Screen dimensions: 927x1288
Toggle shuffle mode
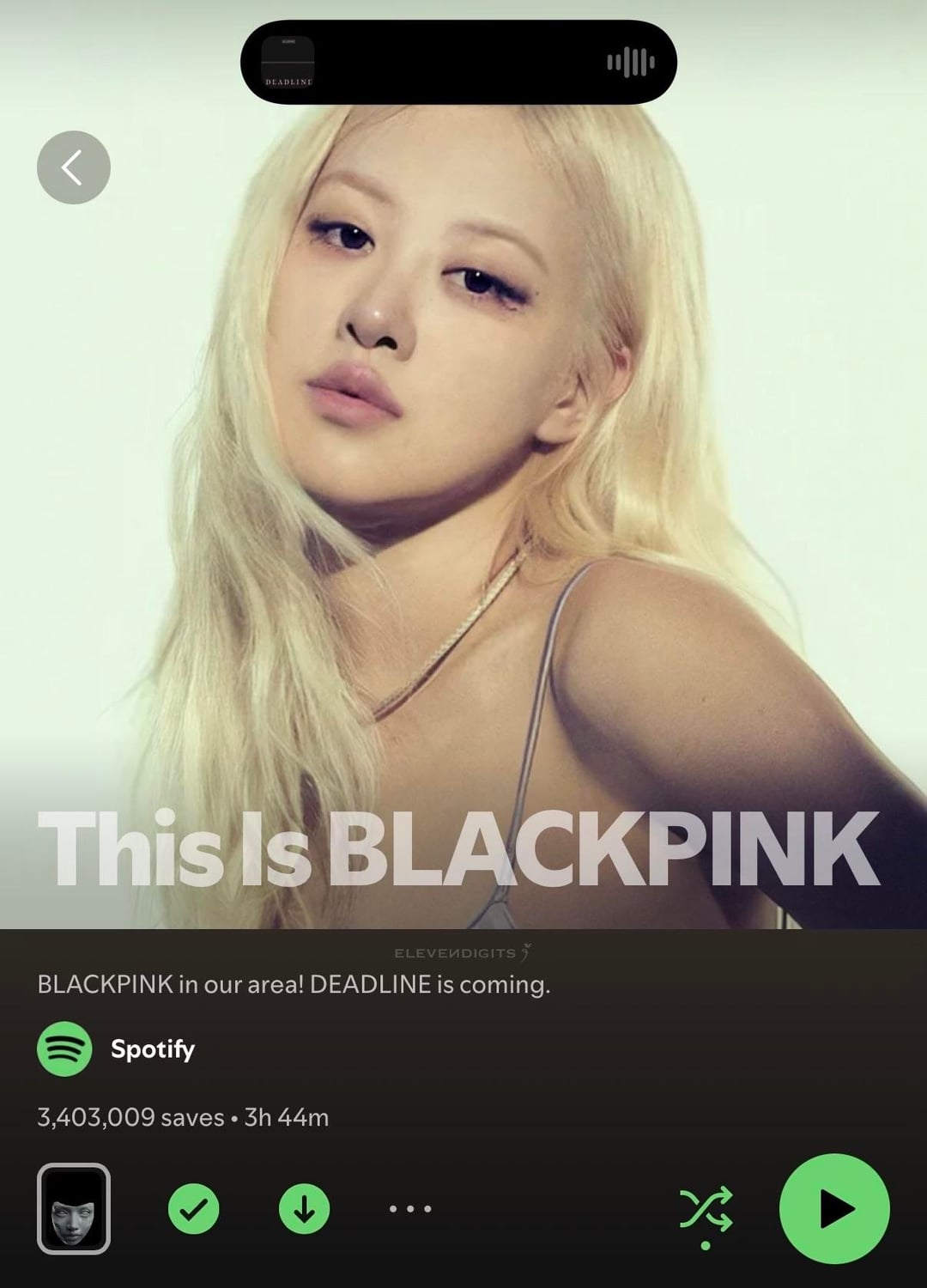706,1209
